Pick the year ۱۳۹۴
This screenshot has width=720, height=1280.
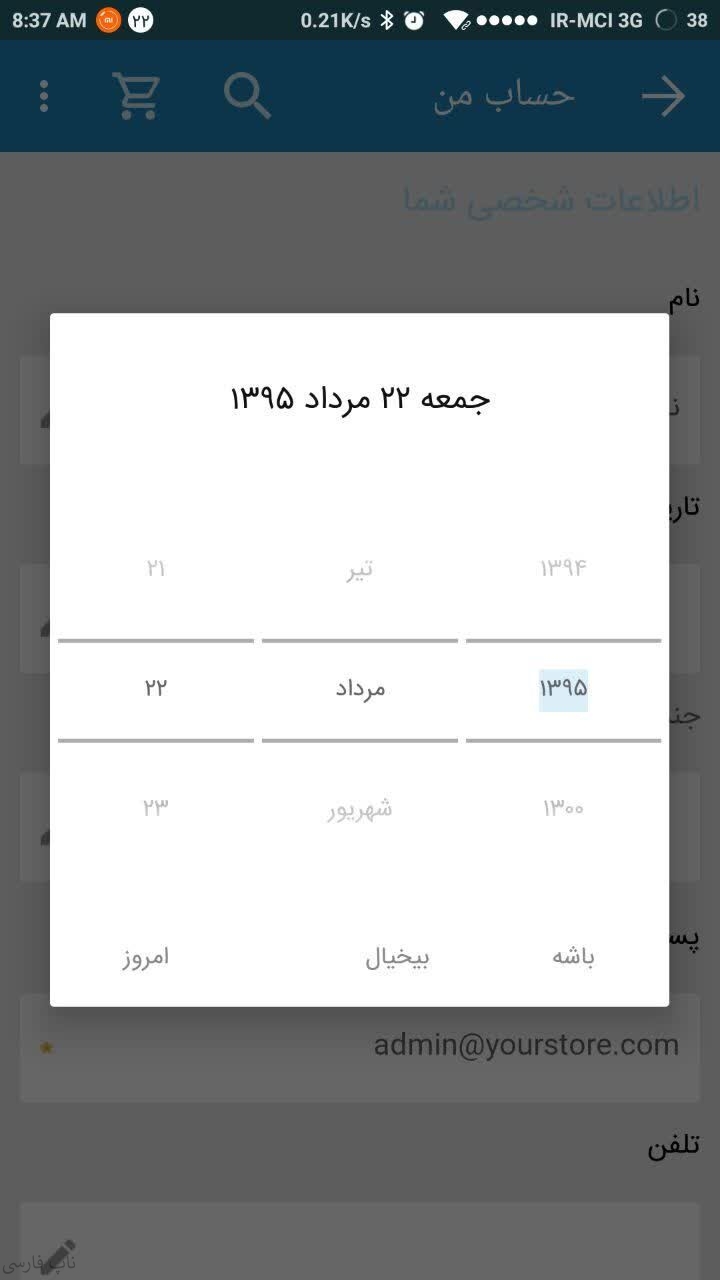pyautogui.click(x=563, y=569)
